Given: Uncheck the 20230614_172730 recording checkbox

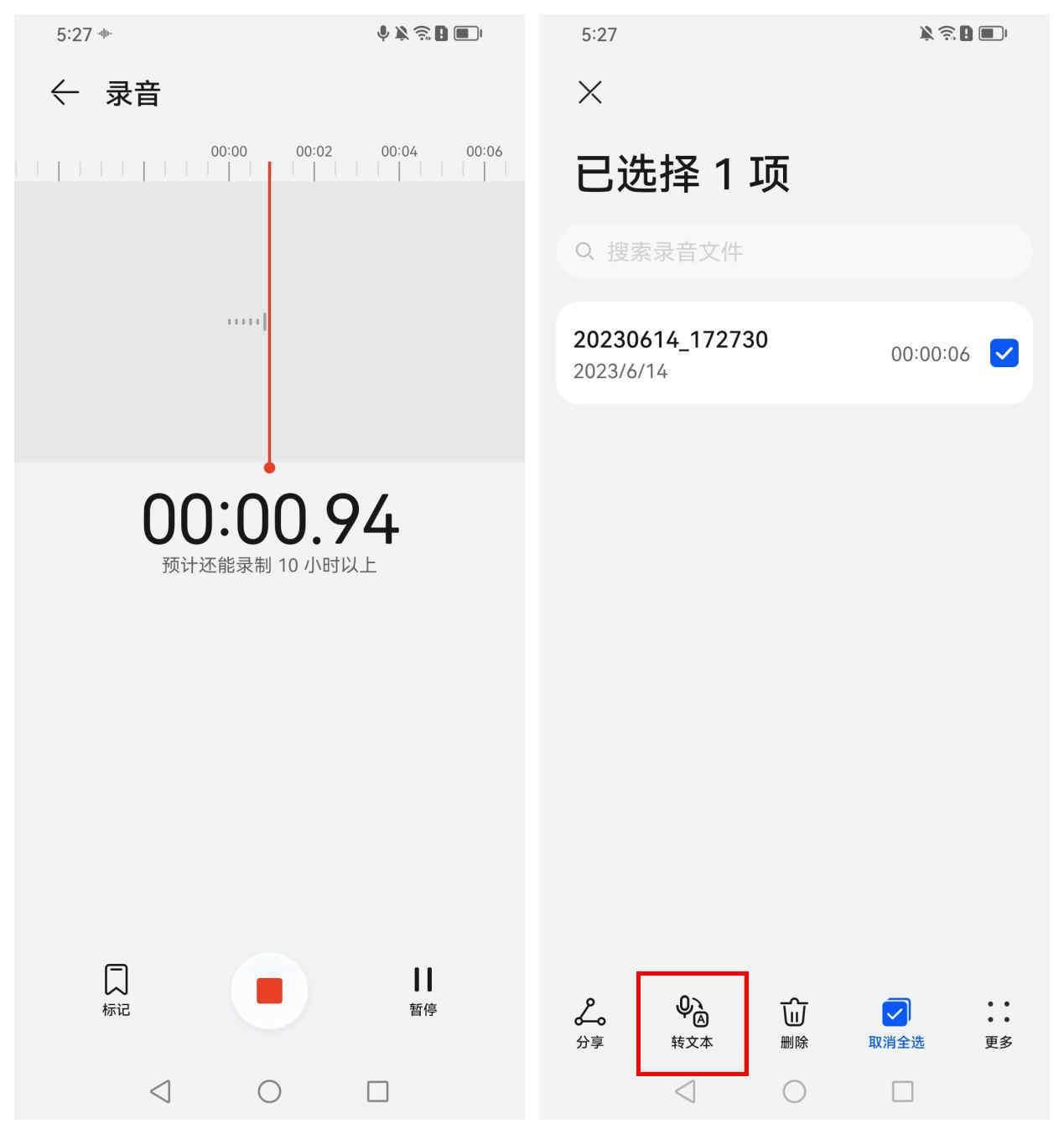Looking at the screenshot, I should (1003, 353).
